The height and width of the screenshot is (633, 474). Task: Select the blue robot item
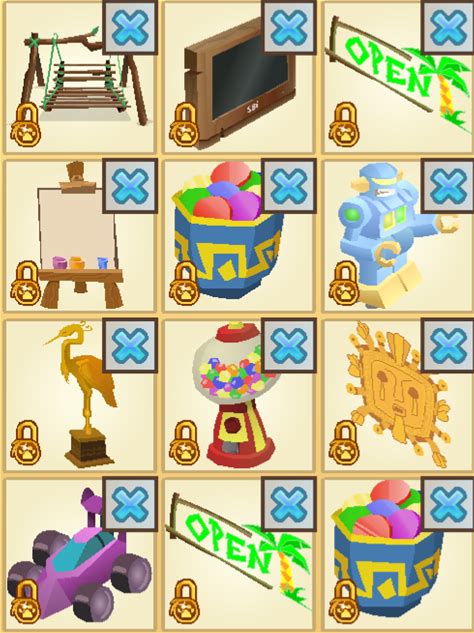[398, 236]
